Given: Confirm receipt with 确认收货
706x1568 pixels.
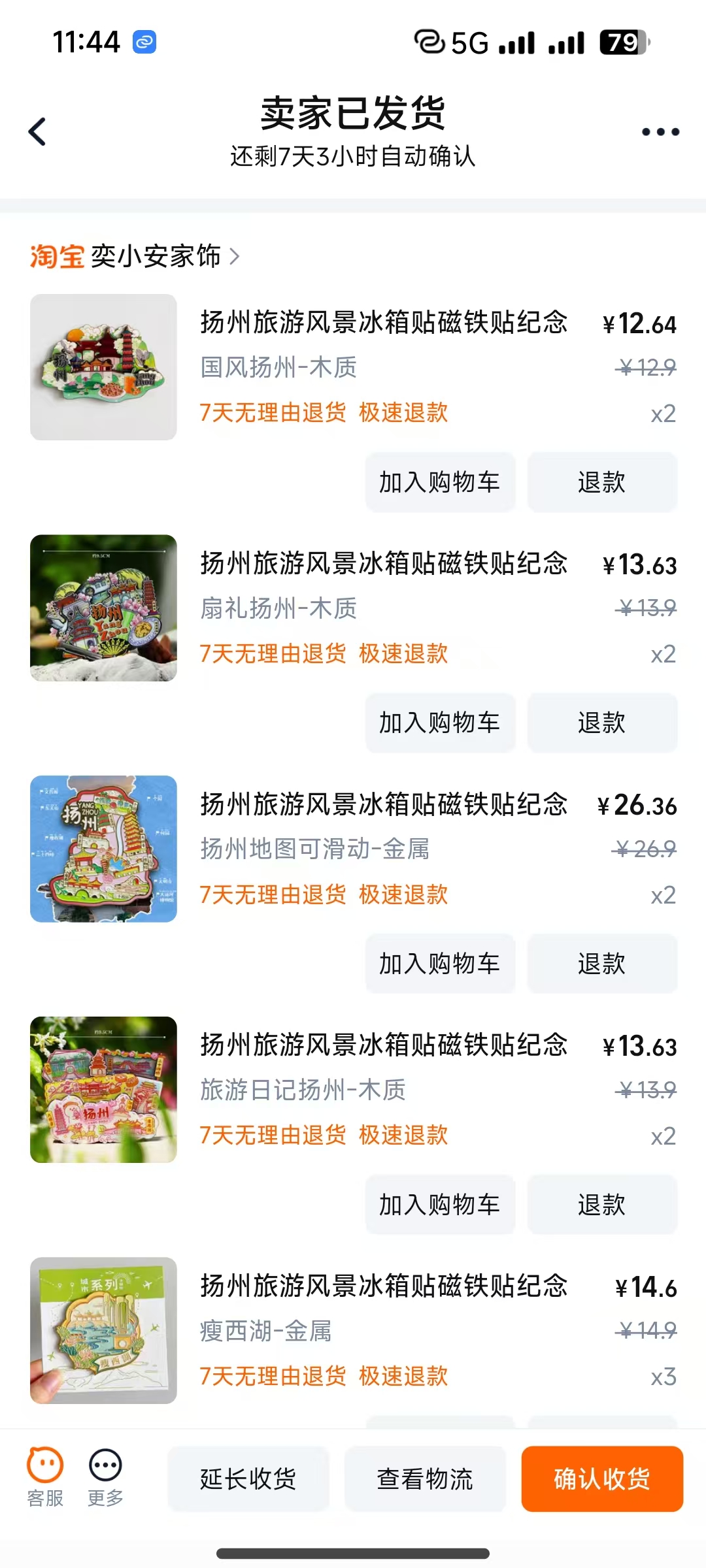Looking at the screenshot, I should click(602, 1479).
